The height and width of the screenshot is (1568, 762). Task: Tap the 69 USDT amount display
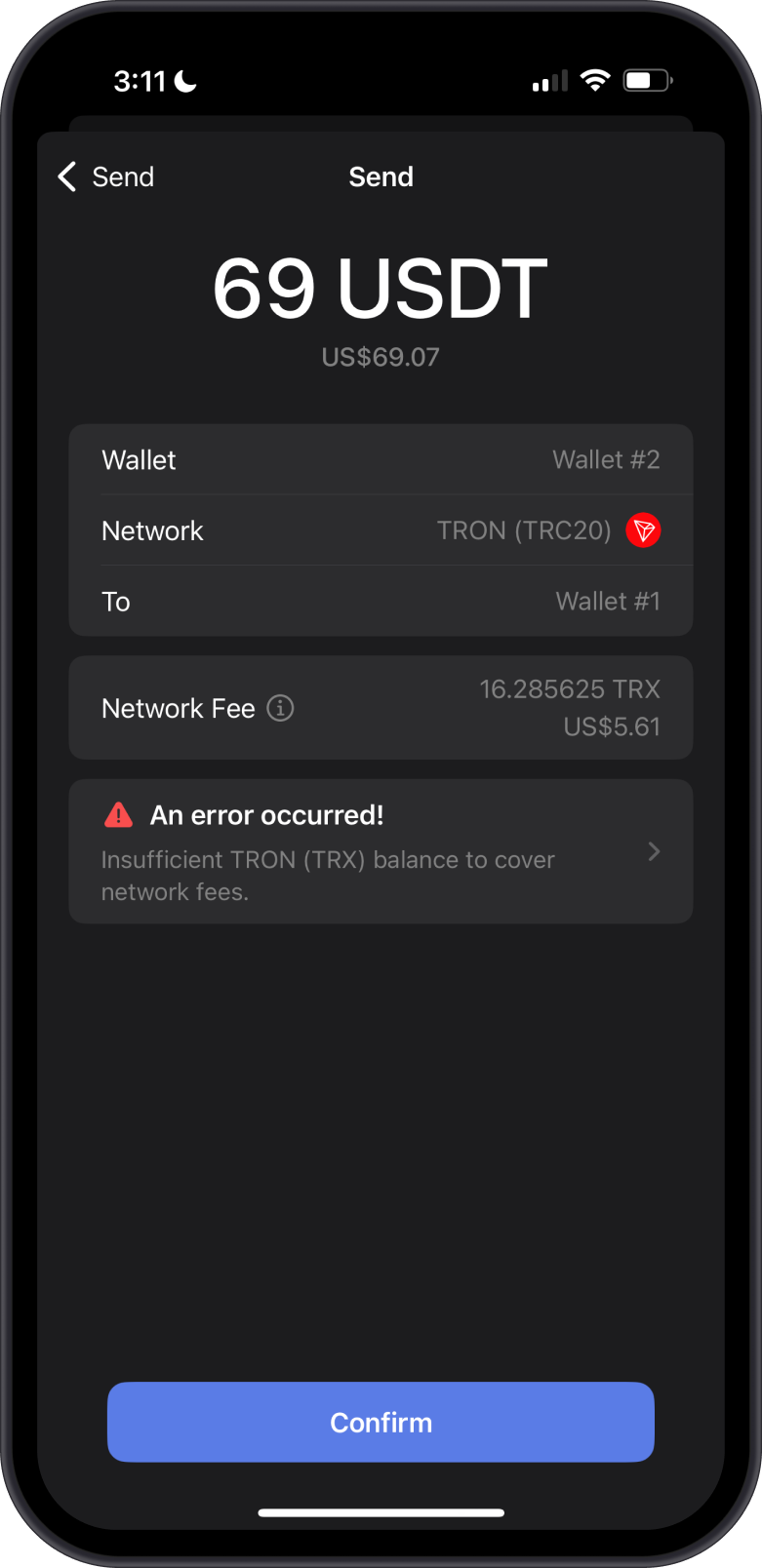point(381,287)
